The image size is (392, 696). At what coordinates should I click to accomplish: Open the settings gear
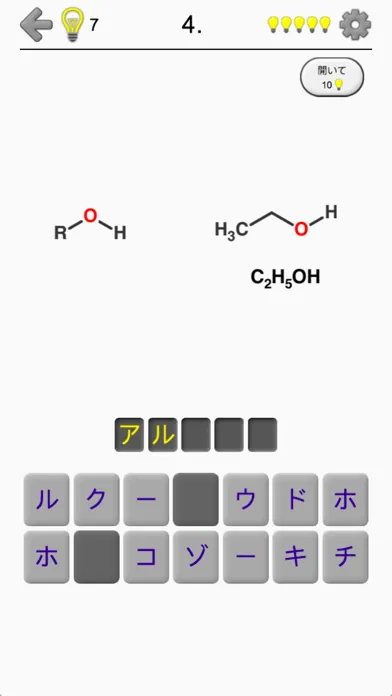355,24
